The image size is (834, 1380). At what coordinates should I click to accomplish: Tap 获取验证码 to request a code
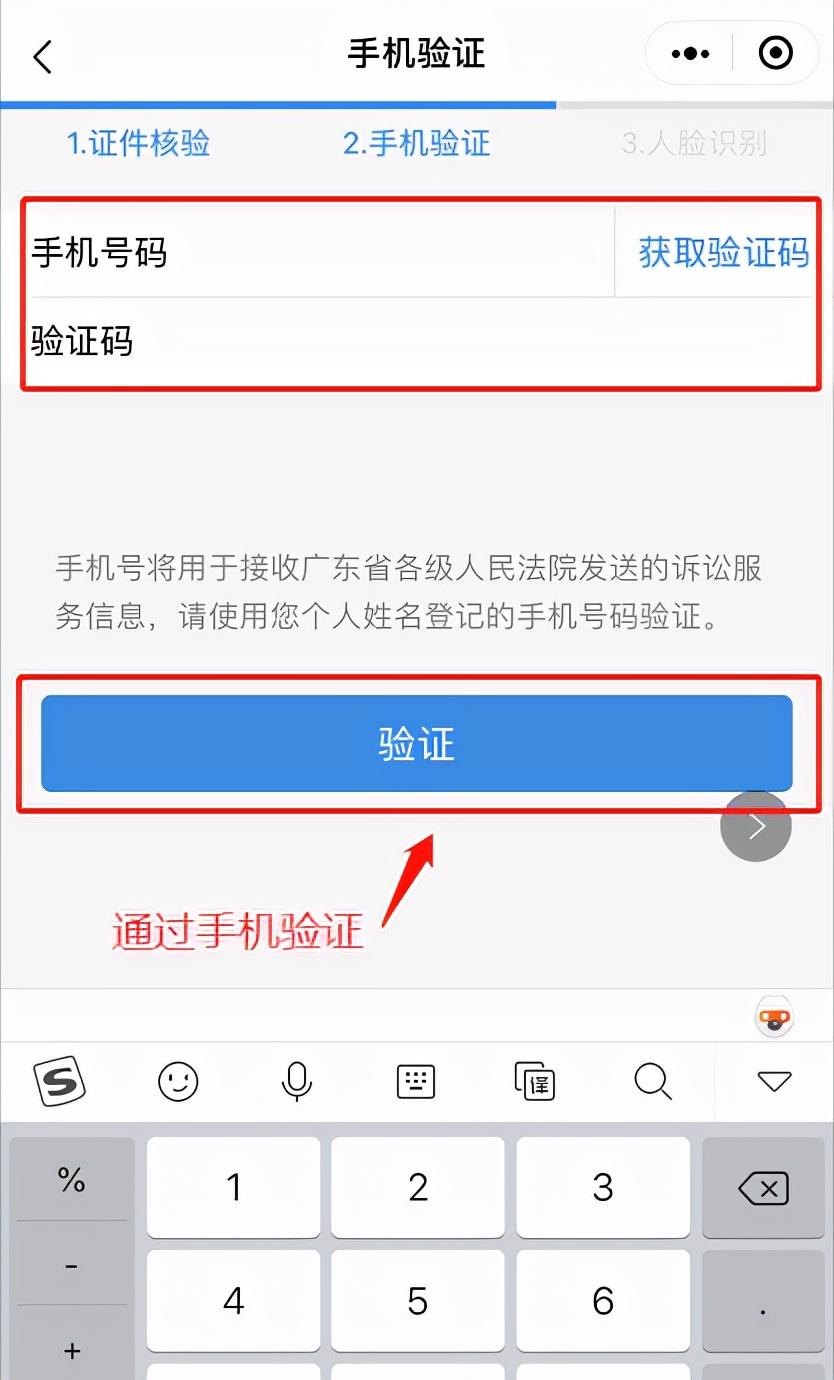pyautogui.click(x=724, y=252)
